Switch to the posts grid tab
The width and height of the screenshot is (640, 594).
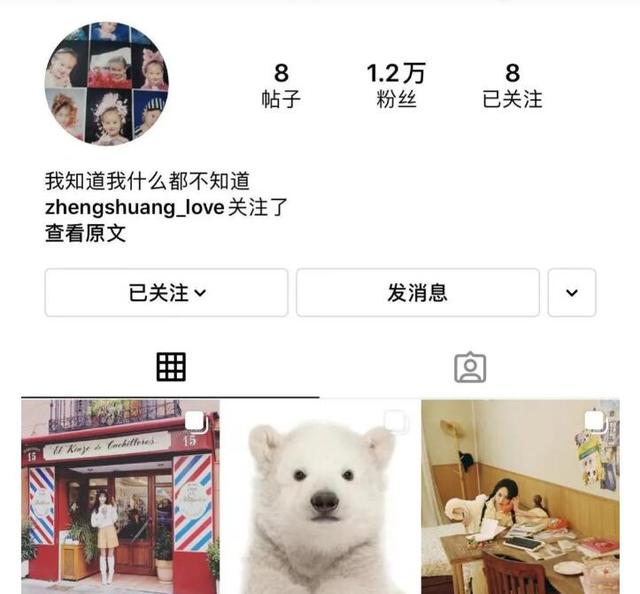pyautogui.click(x=171, y=367)
